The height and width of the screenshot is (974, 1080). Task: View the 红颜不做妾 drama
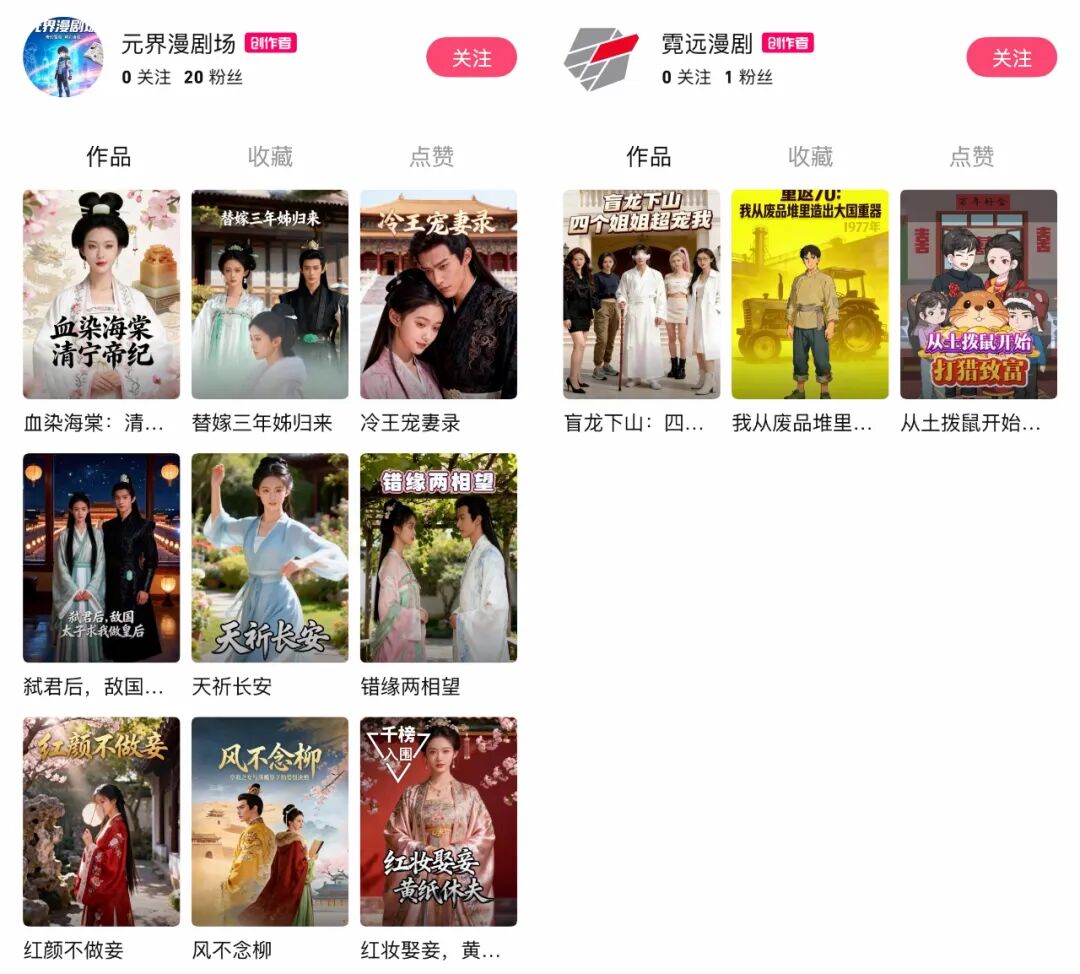click(101, 821)
